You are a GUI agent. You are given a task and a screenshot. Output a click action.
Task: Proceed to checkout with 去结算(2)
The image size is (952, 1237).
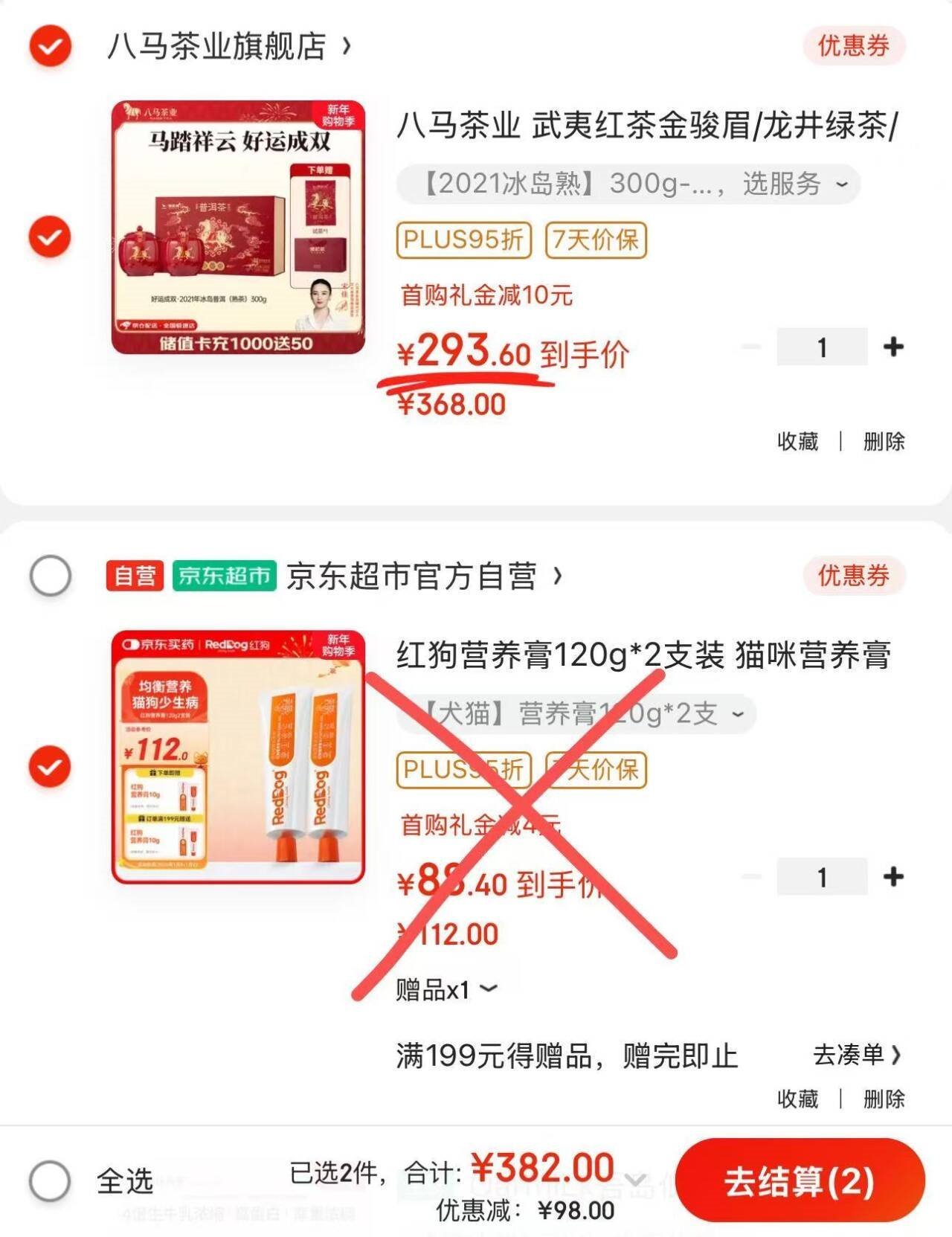click(800, 1180)
